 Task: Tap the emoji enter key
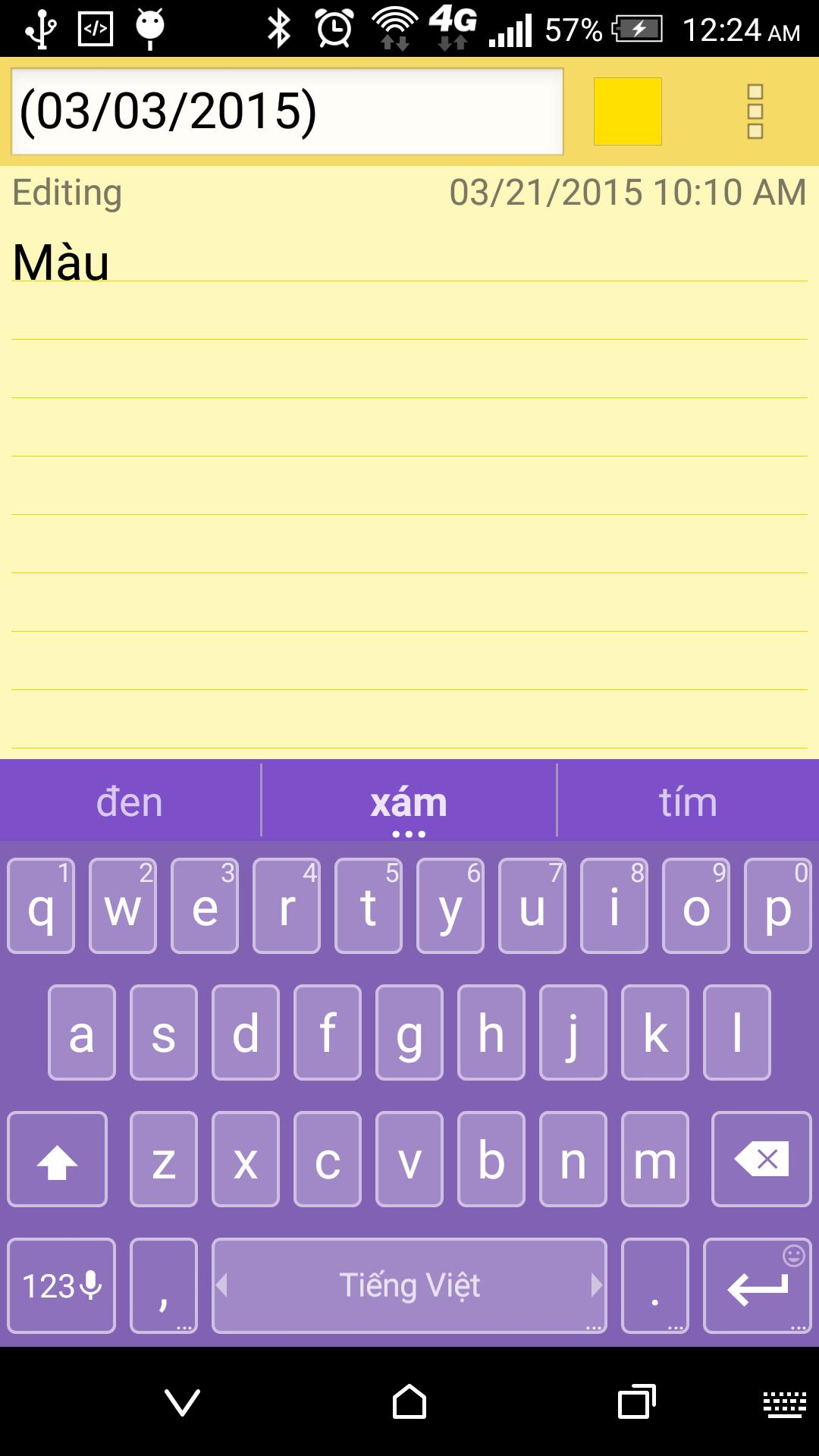tap(761, 1285)
